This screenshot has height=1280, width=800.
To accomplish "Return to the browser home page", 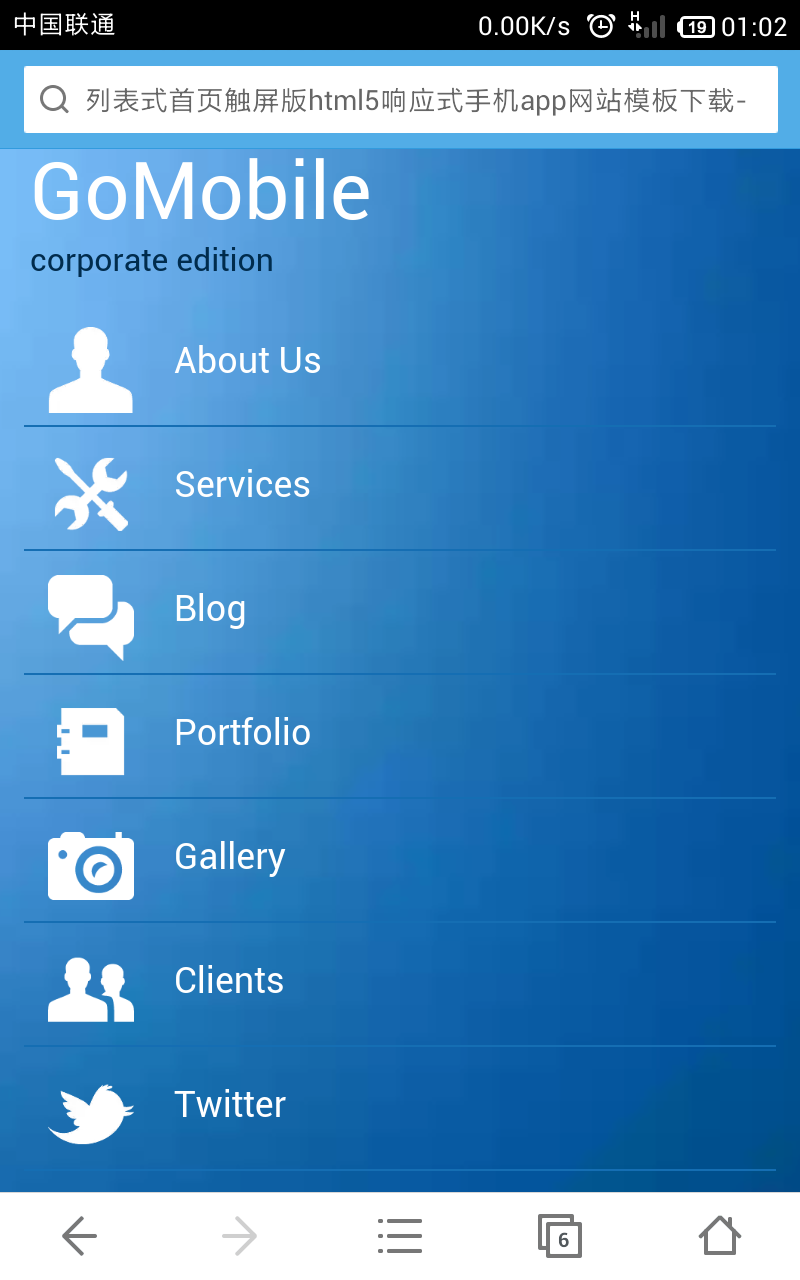I will [x=720, y=1236].
